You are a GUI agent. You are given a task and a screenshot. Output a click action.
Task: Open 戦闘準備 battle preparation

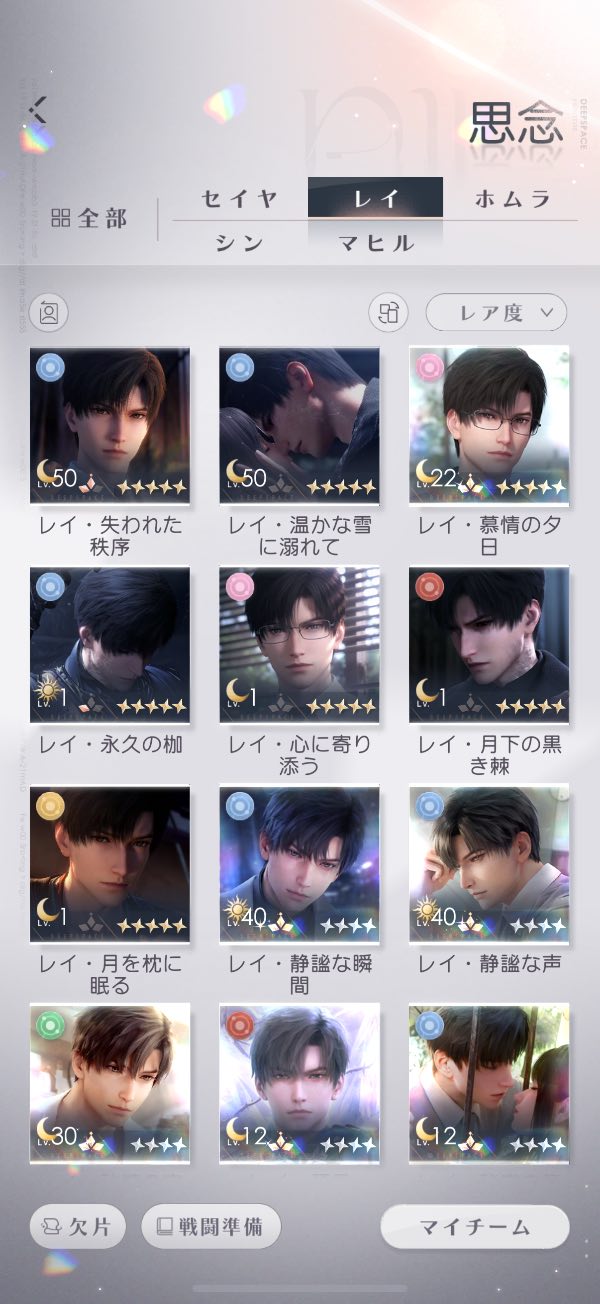(211, 1227)
